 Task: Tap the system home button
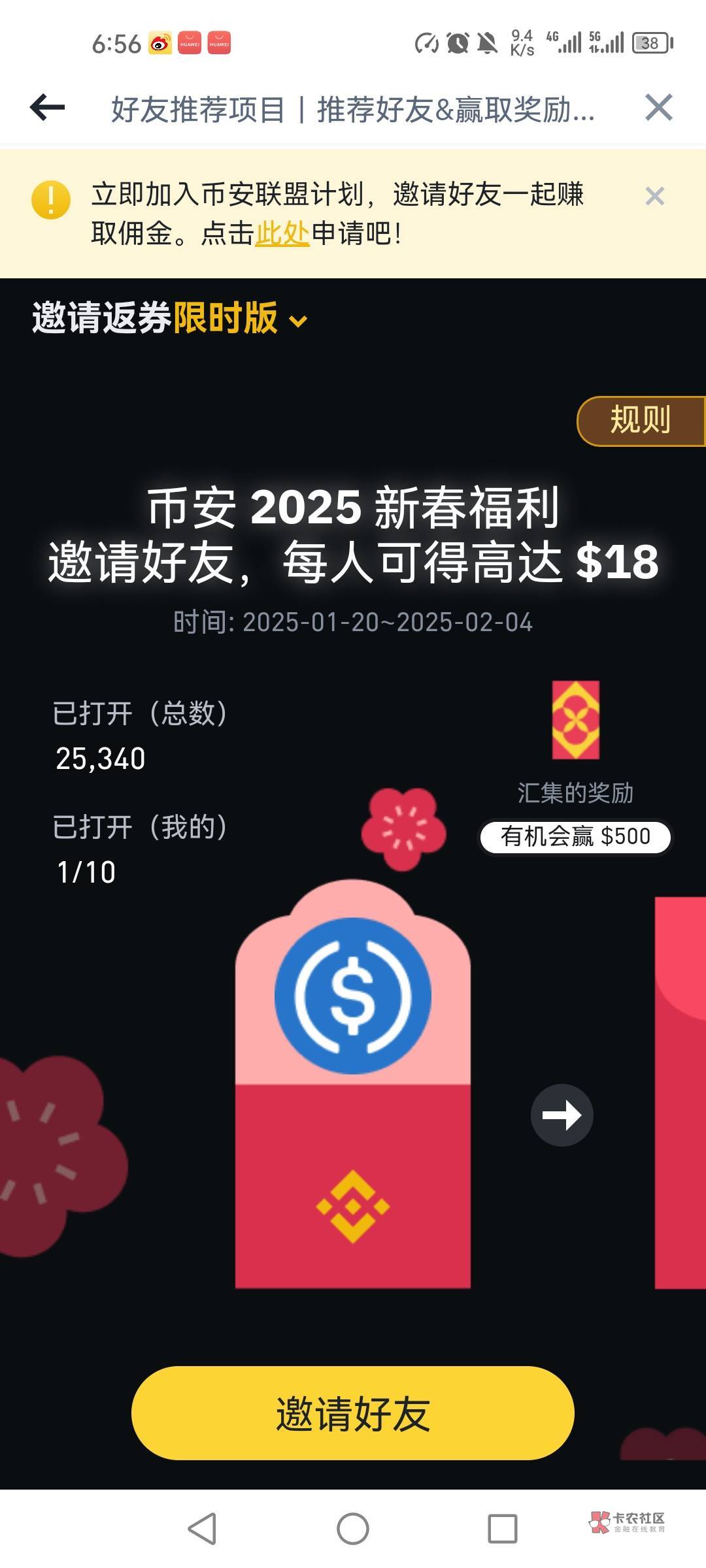click(x=353, y=1529)
